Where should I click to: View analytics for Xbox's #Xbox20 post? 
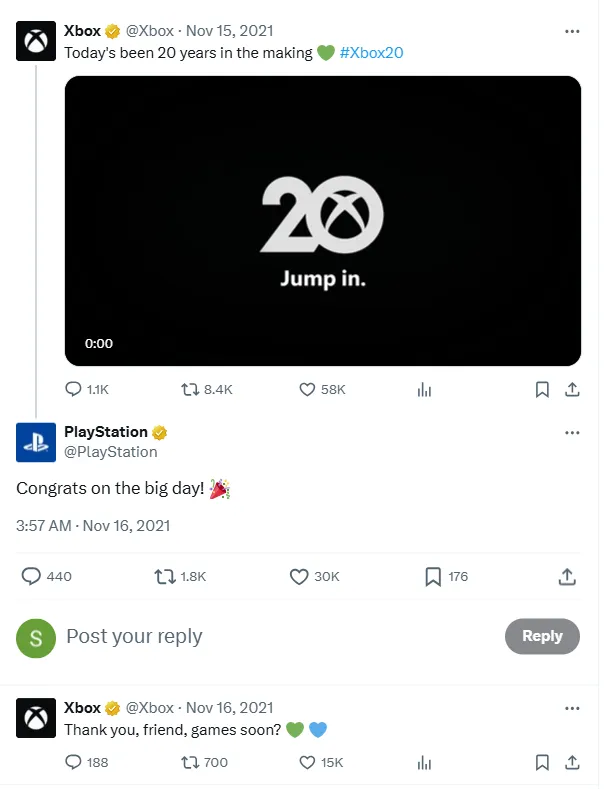click(423, 389)
